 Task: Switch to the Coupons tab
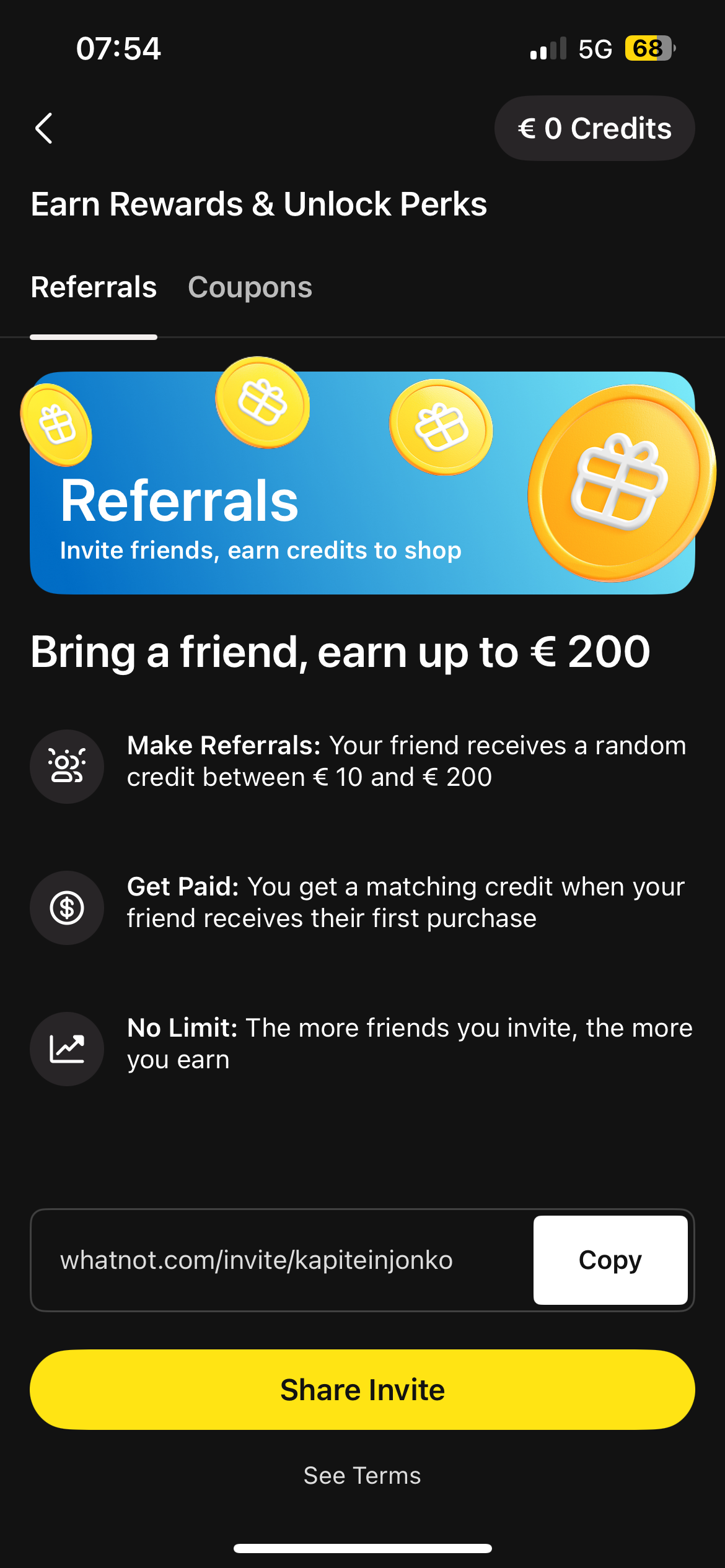click(250, 287)
